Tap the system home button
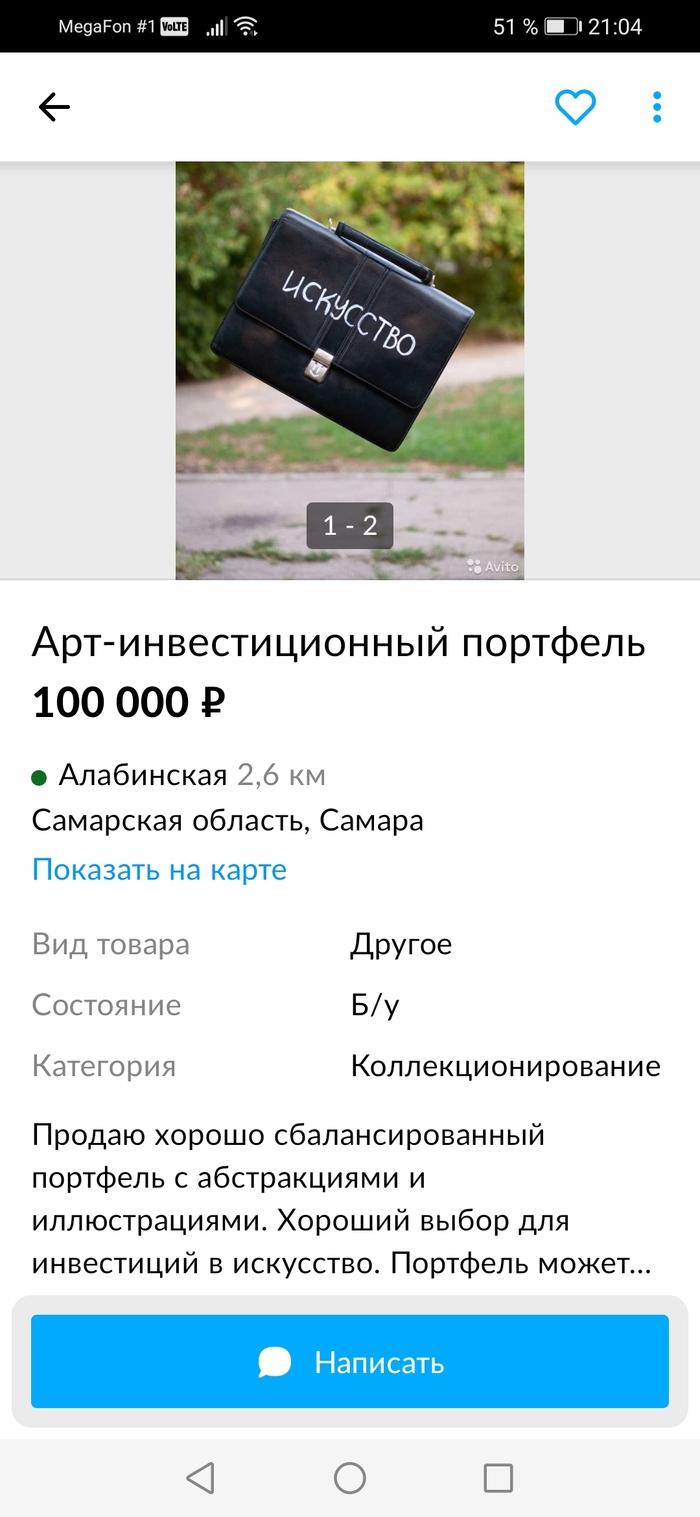This screenshot has height=1517, width=700. pyautogui.click(x=350, y=1478)
